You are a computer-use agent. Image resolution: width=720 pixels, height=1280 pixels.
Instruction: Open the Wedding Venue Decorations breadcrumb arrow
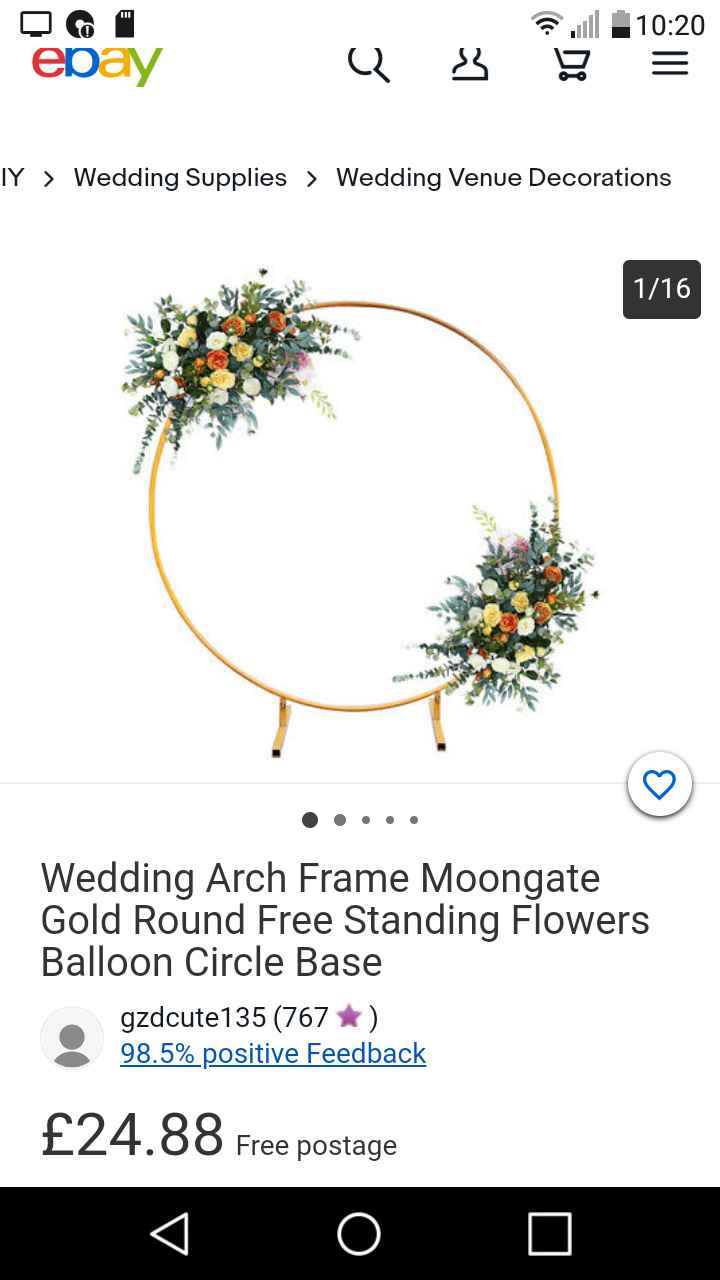[x=311, y=178]
